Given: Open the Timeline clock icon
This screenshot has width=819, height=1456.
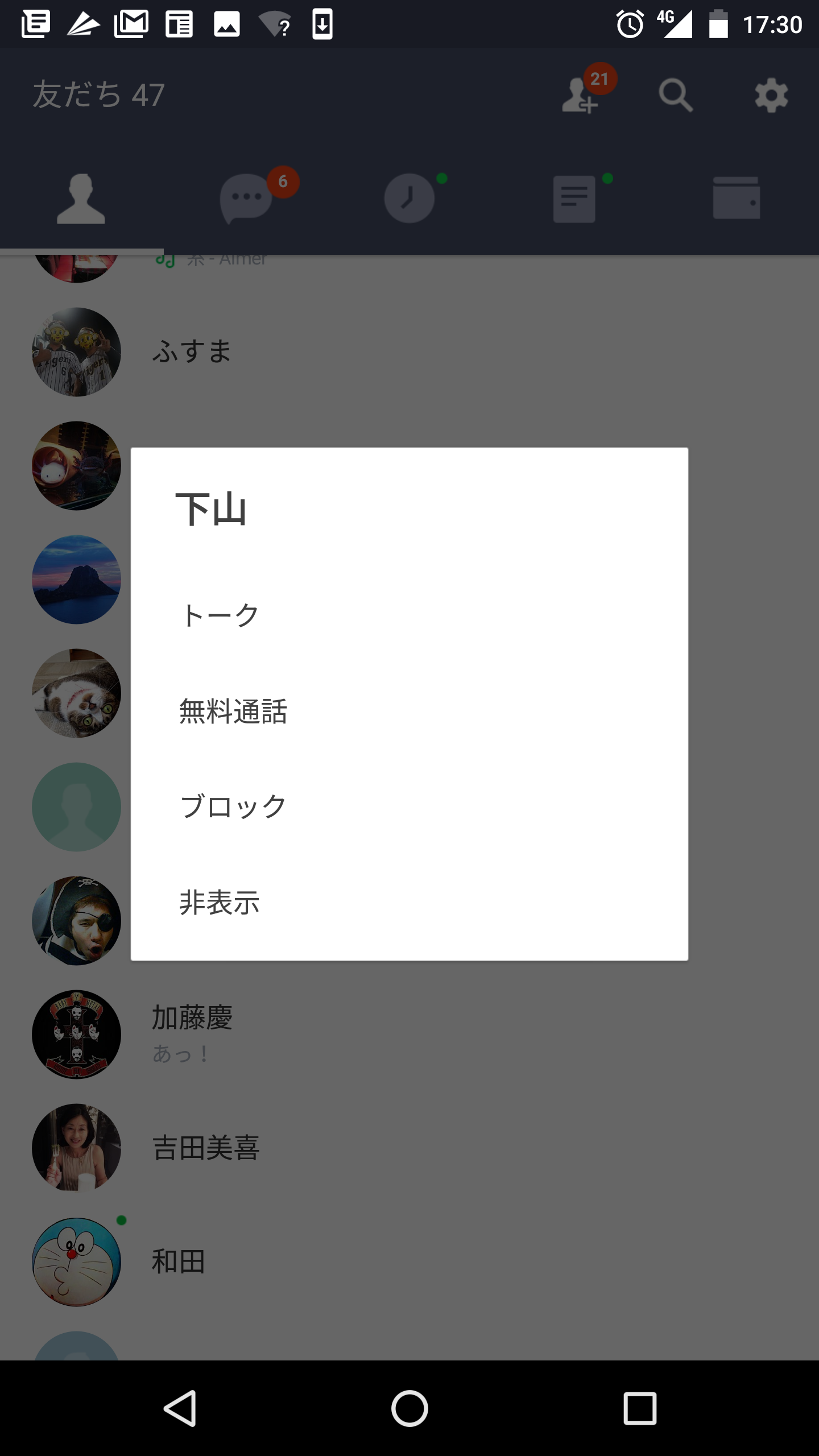Looking at the screenshot, I should click(x=409, y=199).
